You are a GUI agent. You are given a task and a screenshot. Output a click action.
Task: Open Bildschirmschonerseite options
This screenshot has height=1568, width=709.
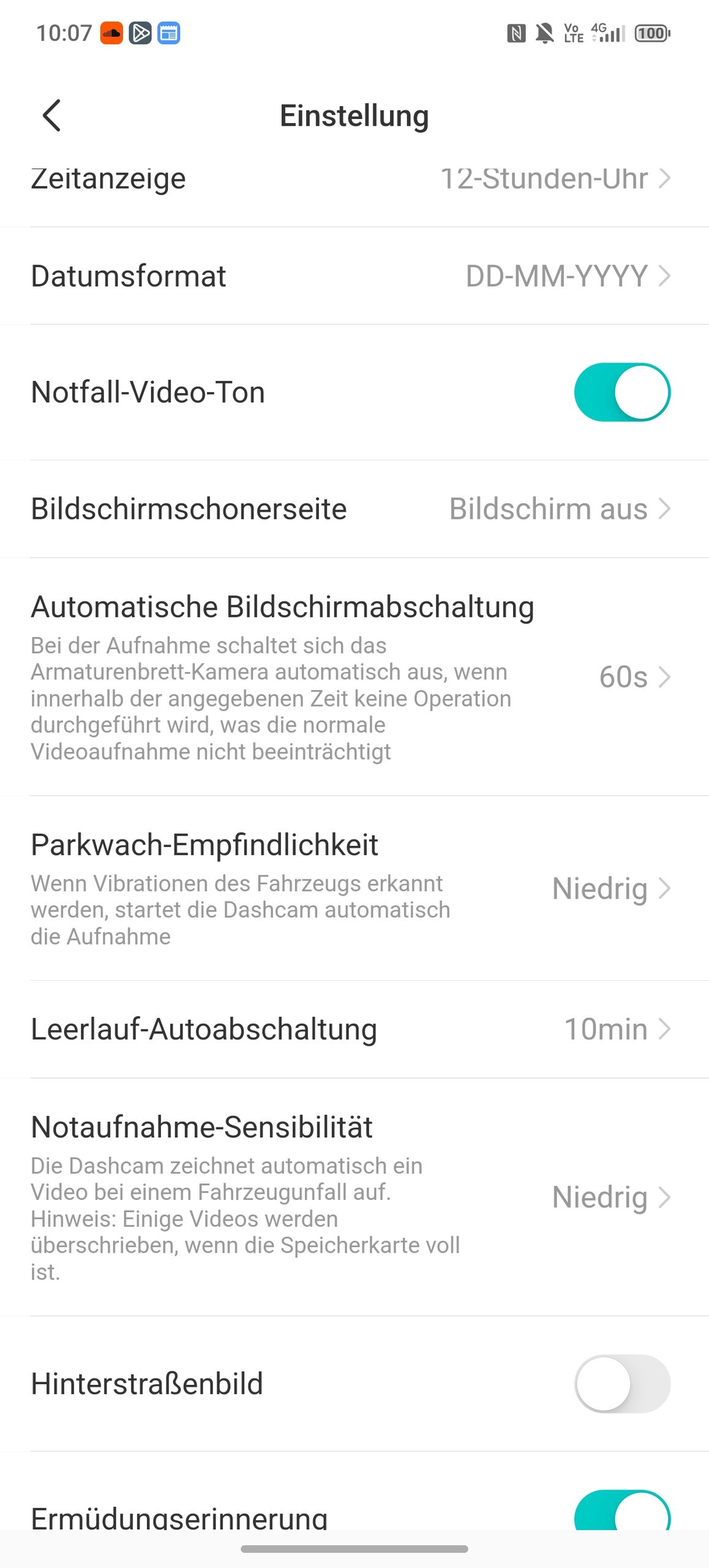pyautogui.click(x=354, y=508)
